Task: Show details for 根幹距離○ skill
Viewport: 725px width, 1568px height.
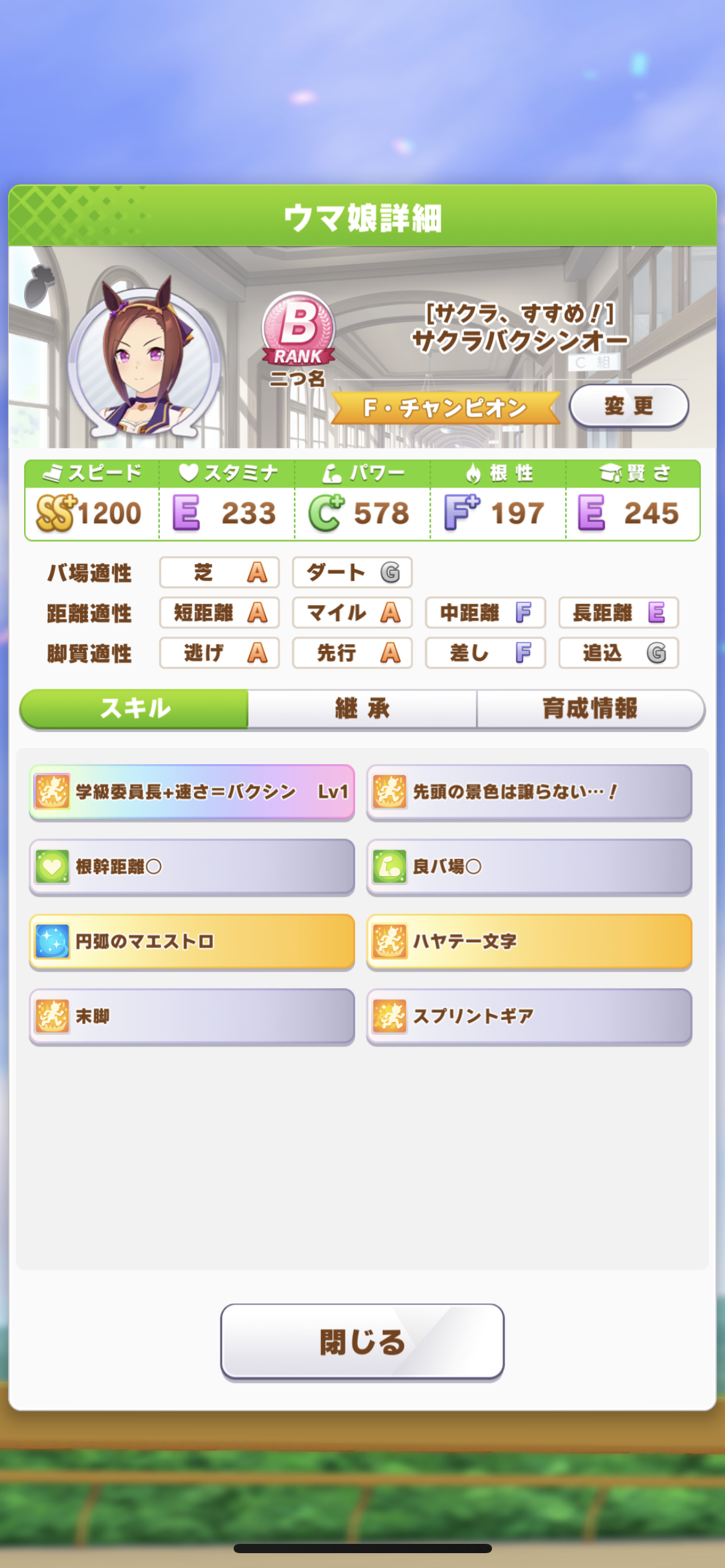Action: click(192, 867)
